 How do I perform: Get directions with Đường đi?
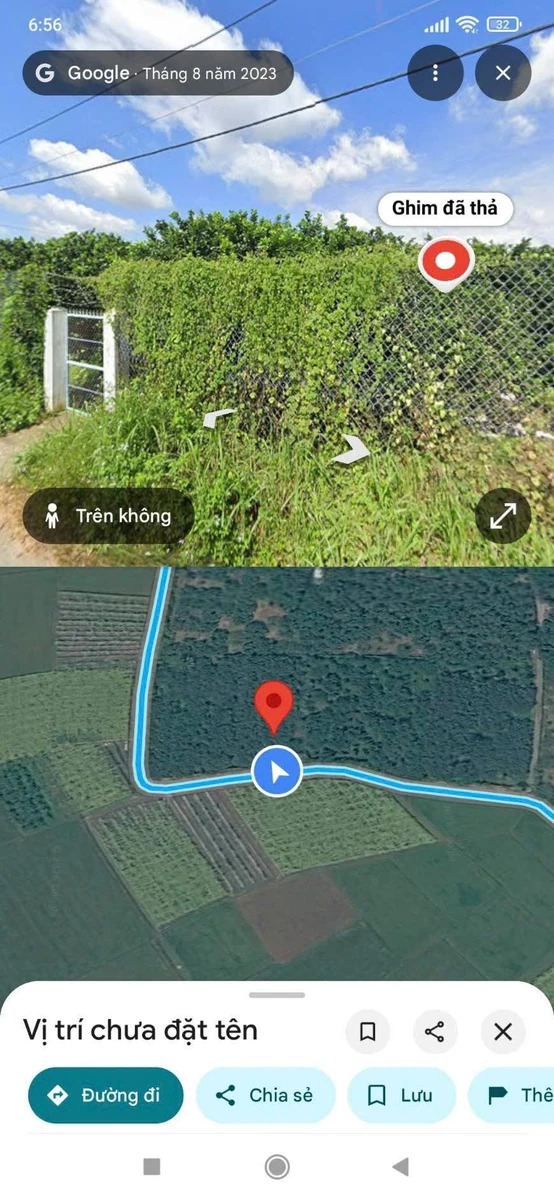106,1096
